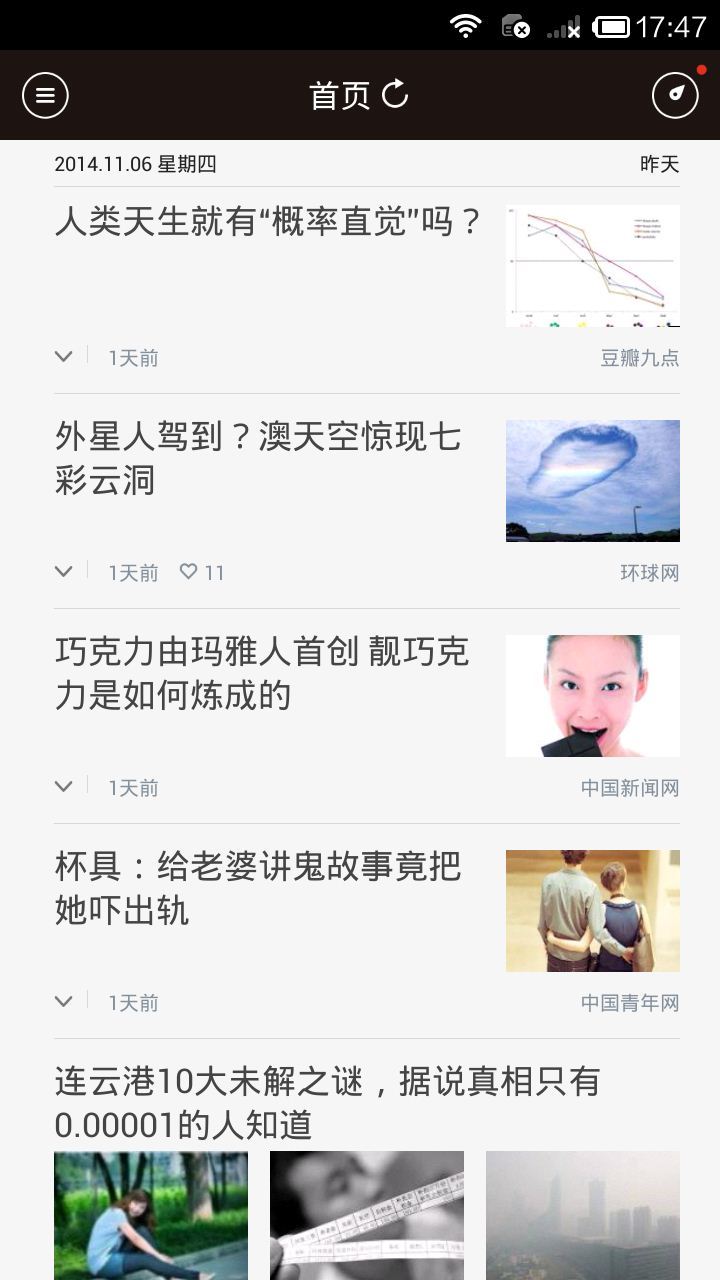Viewport: 720px width, 1280px height.
Task: Open article 连云港10大未解之谜
Action: (x=327, y=1101)
